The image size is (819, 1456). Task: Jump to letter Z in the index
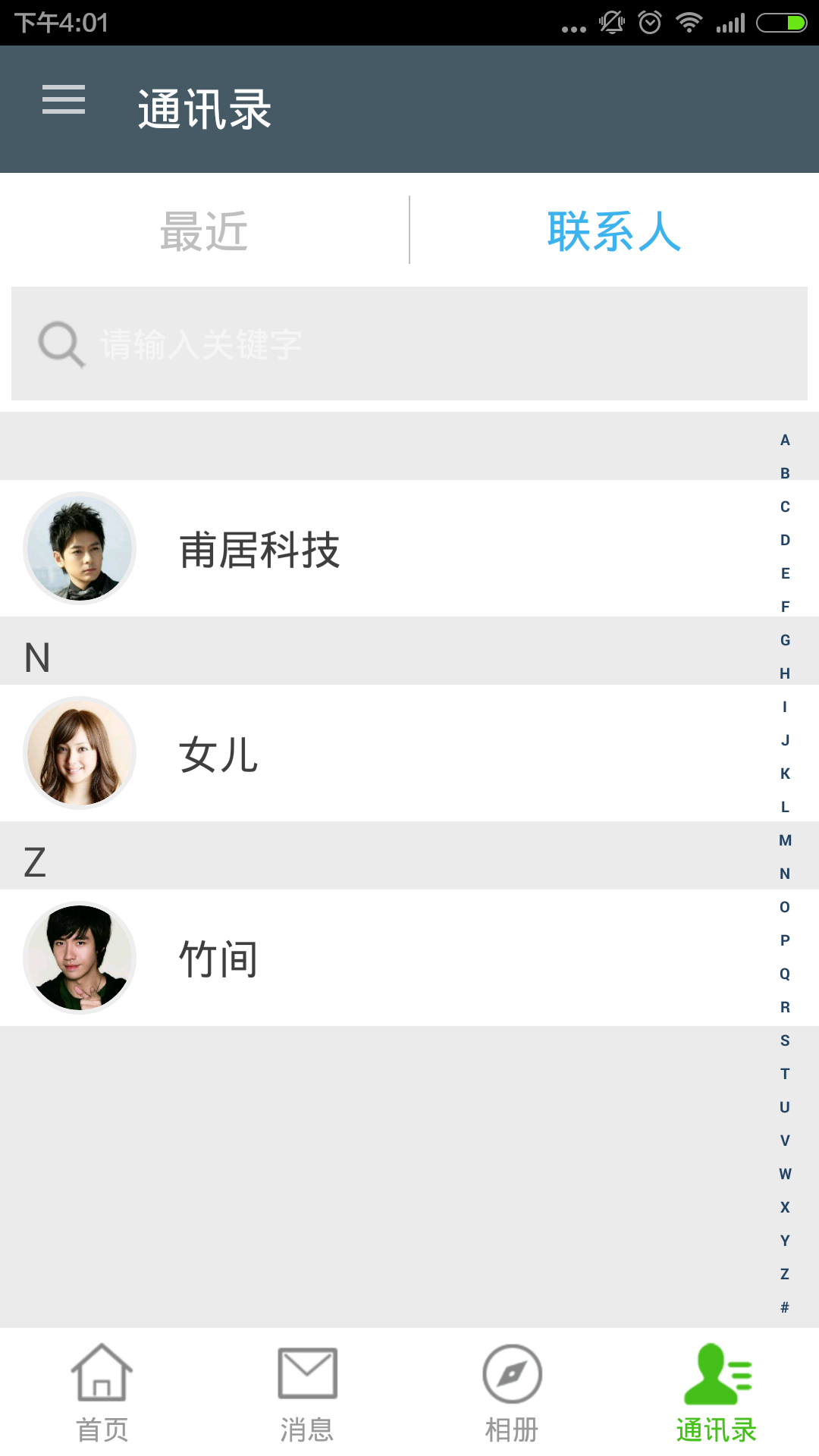point(785,1274)
